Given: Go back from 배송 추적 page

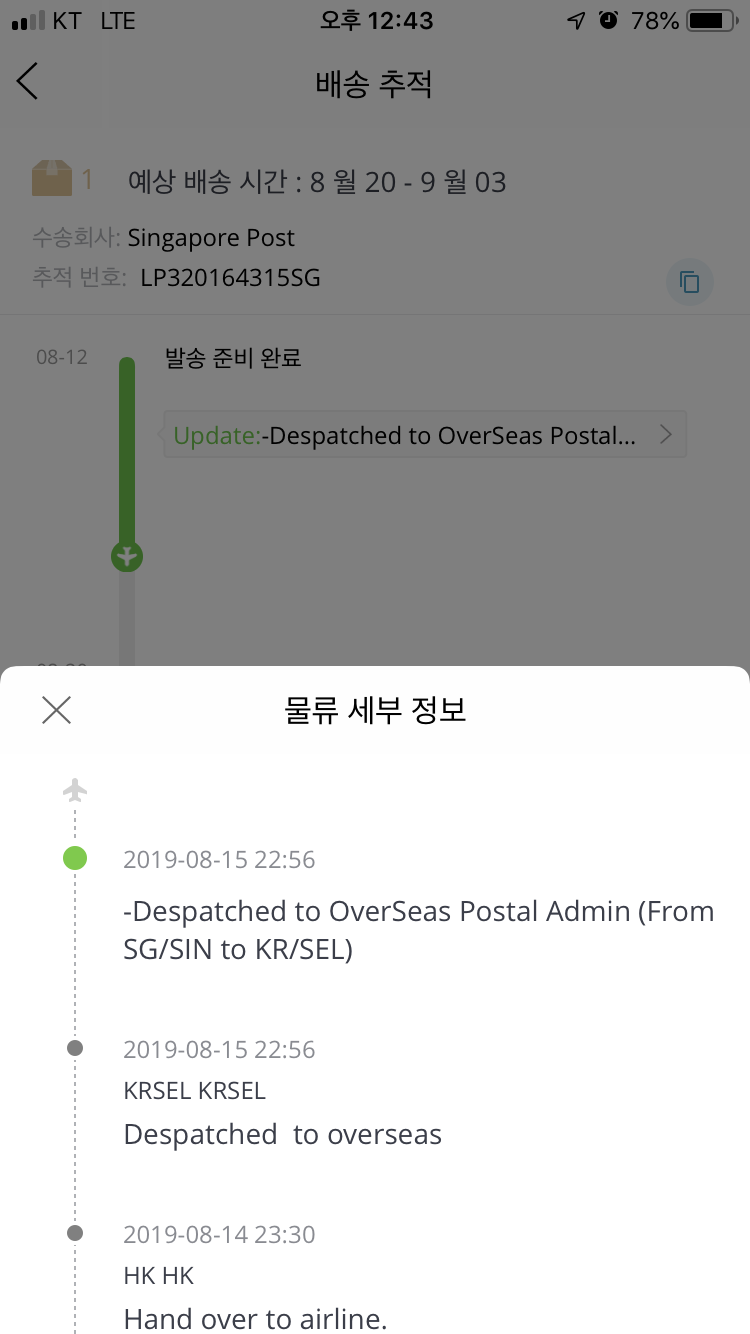Looking at the screenshot, I should [28, 81].
